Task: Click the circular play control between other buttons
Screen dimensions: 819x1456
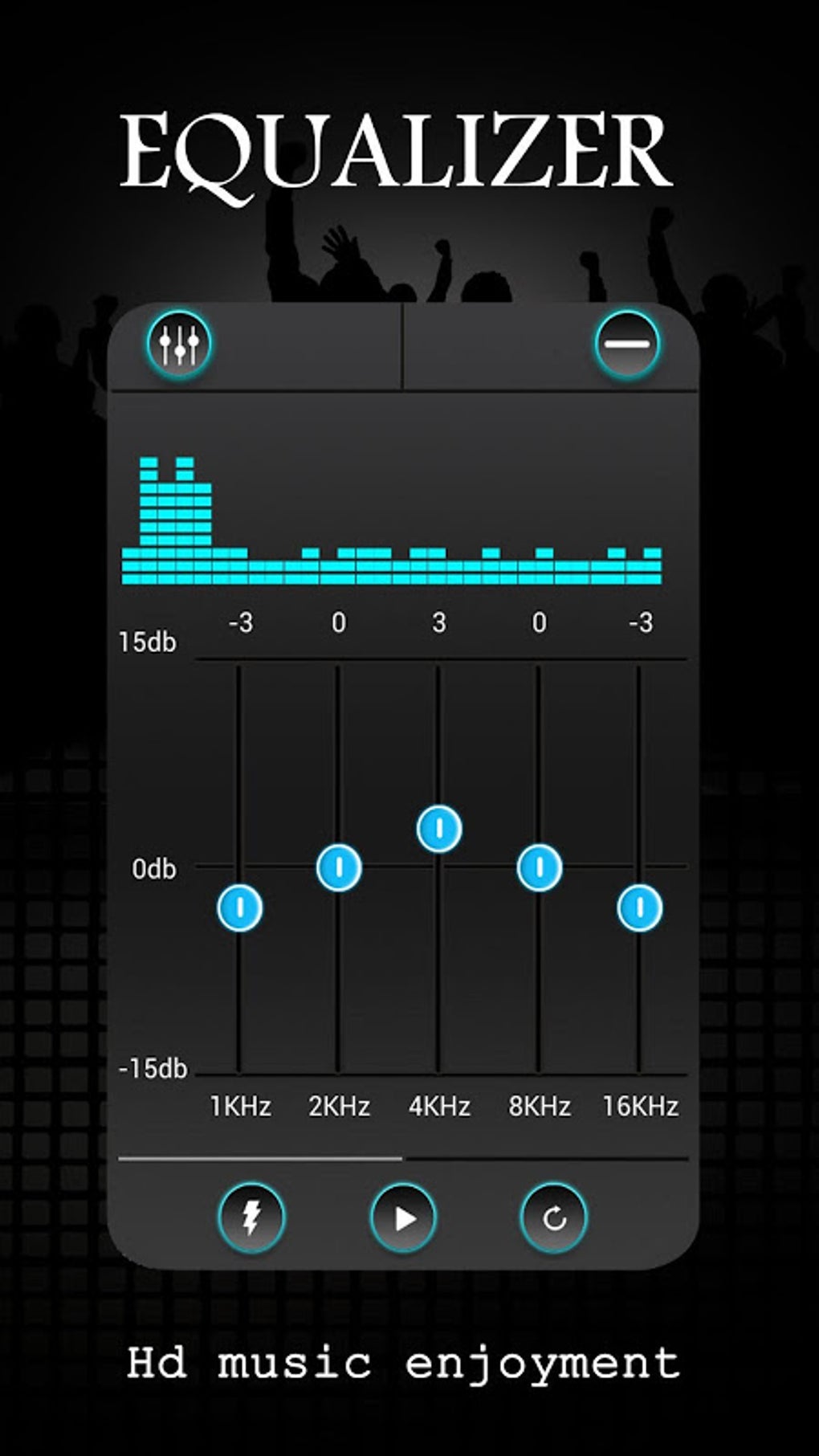Action: pos(404,1217)
